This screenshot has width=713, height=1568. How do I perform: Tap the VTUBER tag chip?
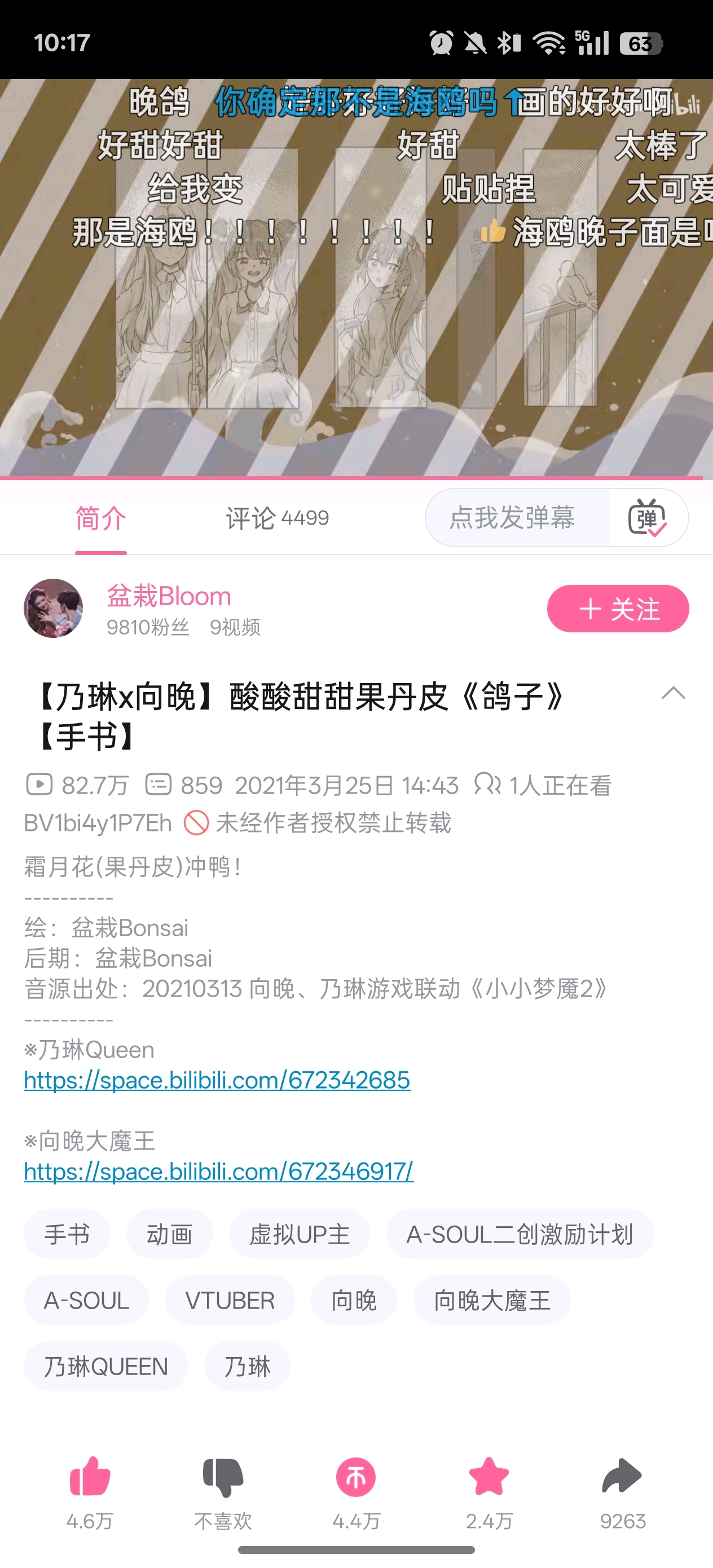point(230,1301)
